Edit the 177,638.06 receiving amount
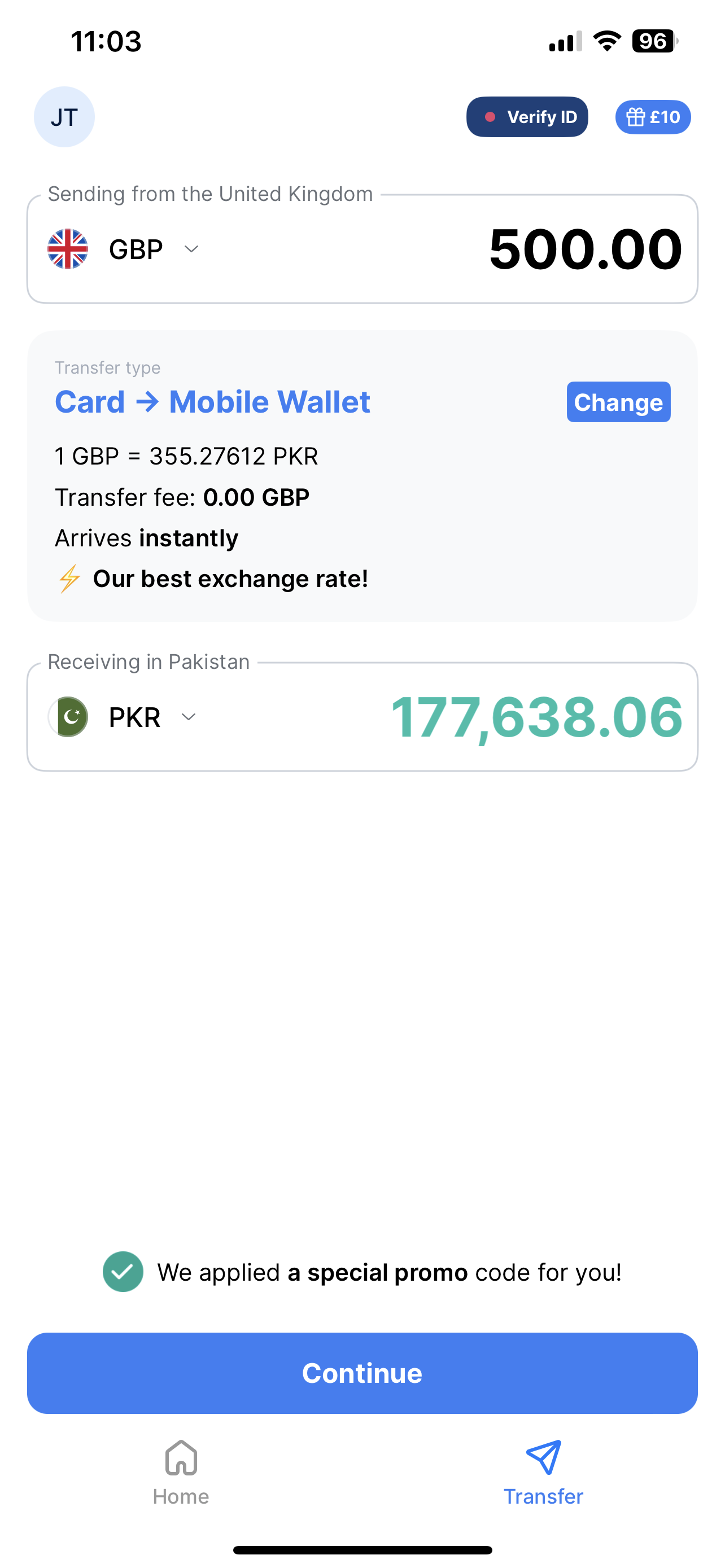The width and height of the screenshot is (725, 1568). [x=536, y=717]
